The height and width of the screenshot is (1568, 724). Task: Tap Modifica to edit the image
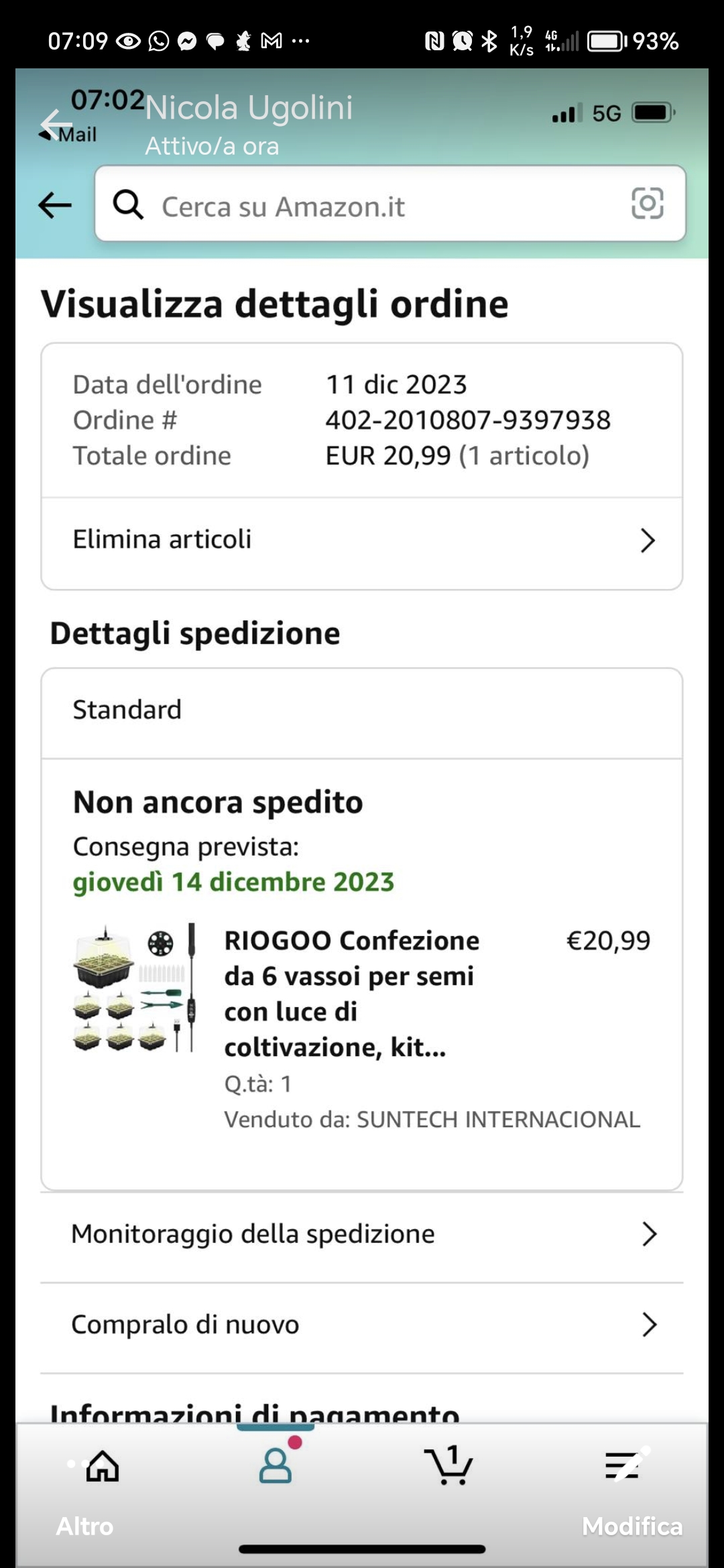(x=631, y=1526)
